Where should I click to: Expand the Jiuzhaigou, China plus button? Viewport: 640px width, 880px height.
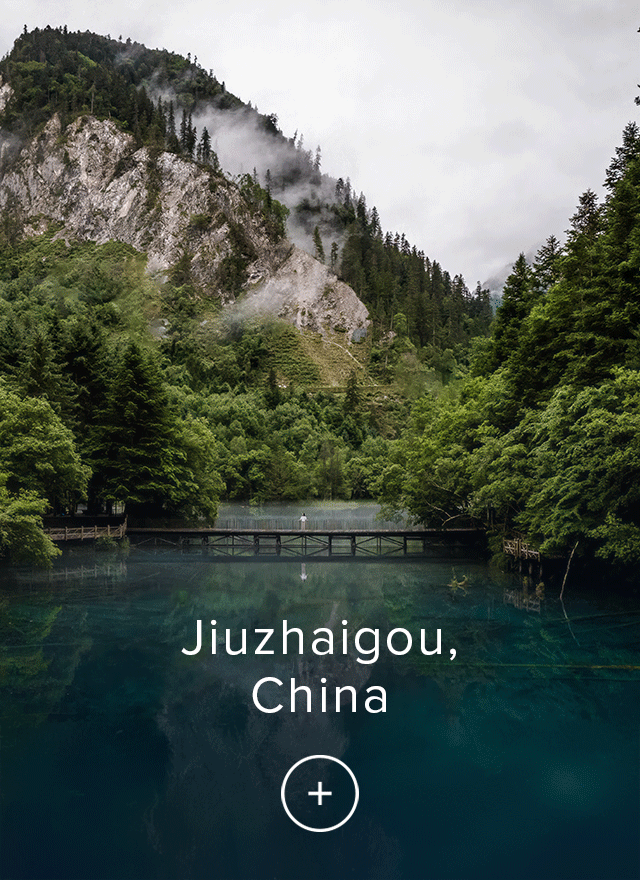click(320, 793)
